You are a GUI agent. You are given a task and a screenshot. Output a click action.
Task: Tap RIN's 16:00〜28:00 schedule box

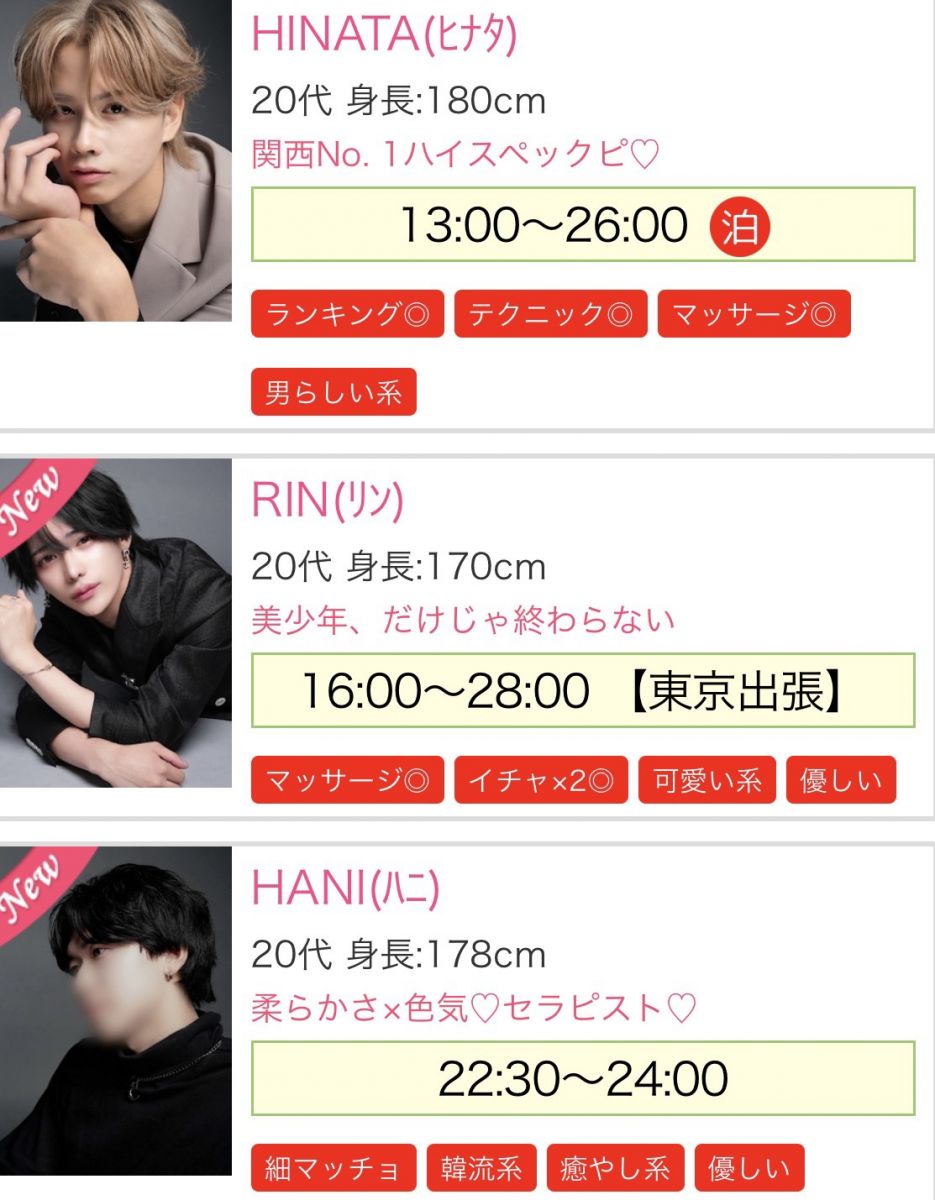pos(582,691)
